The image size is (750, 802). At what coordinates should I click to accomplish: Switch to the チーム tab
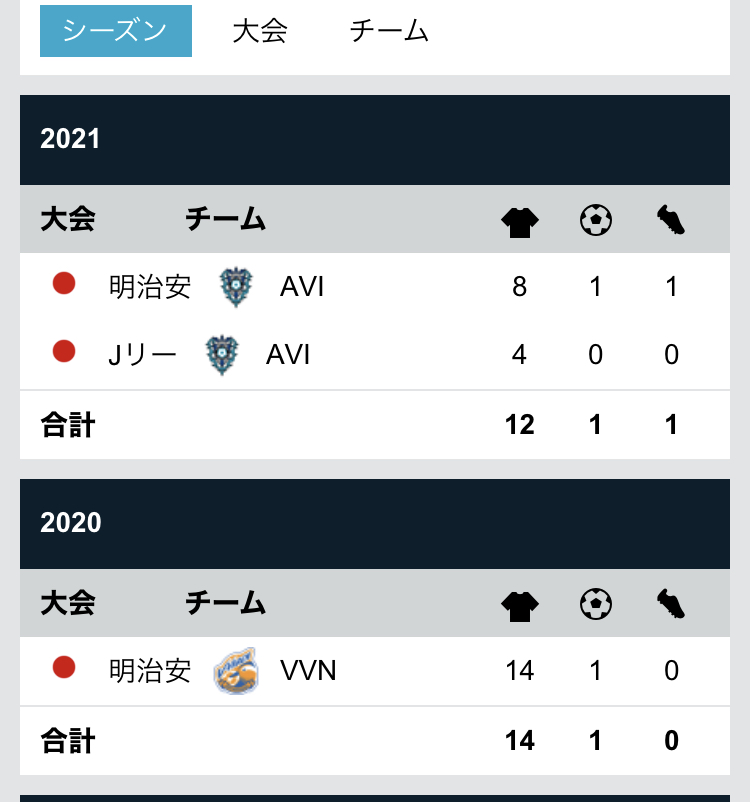point(389,31)
